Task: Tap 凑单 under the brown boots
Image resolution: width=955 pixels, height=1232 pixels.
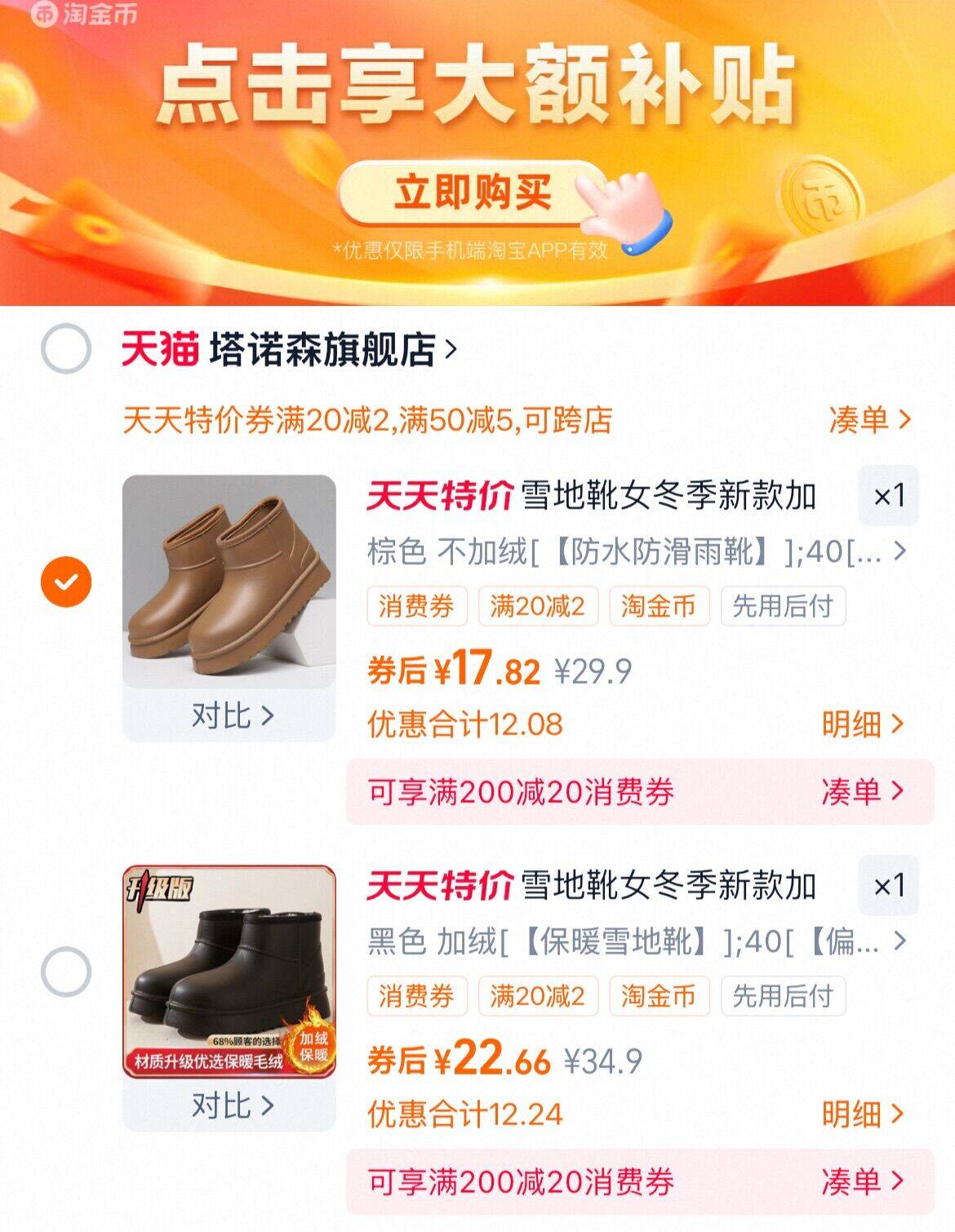Action: (862, 791)
